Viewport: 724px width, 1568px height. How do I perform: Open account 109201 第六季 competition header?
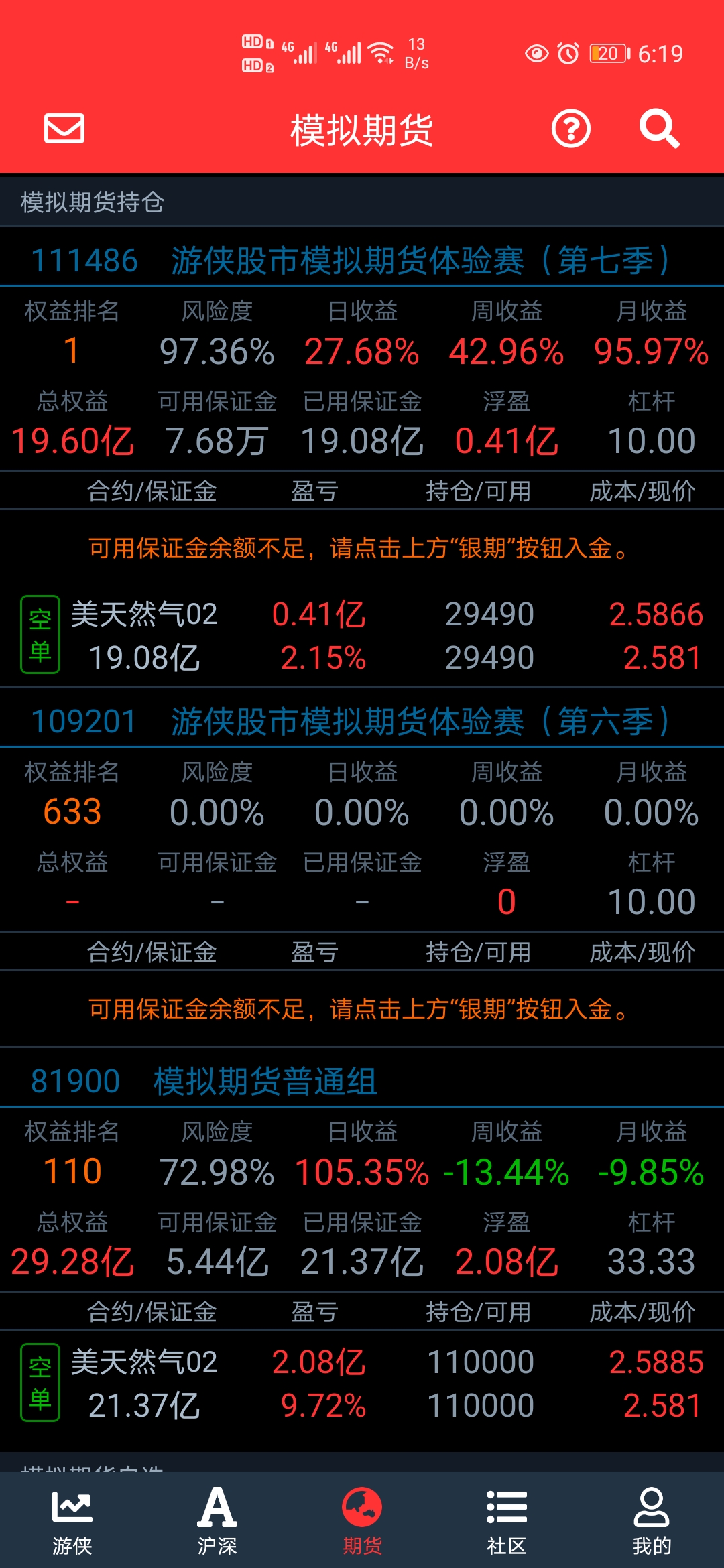click(x=362, y=721)
